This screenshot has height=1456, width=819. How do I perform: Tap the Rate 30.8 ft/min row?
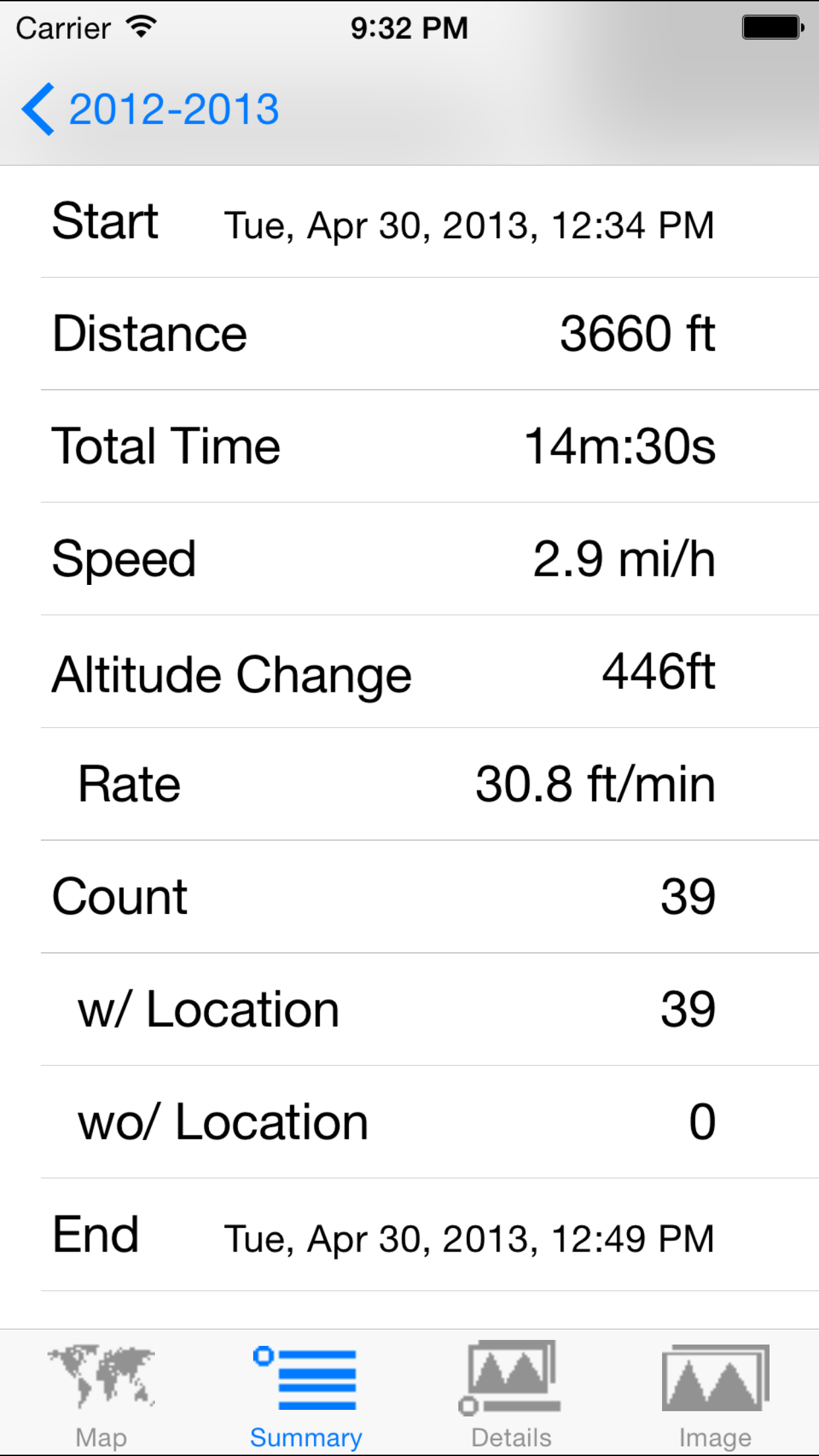click(x=409, y=783)
